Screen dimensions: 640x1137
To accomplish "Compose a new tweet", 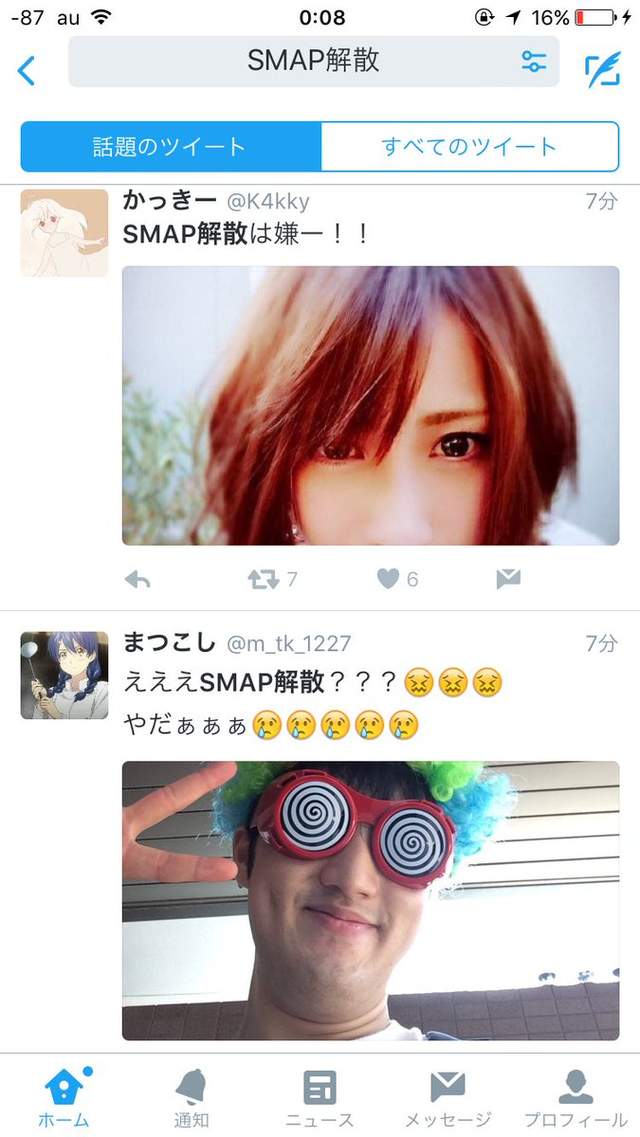I will click(x=602, y=69).
